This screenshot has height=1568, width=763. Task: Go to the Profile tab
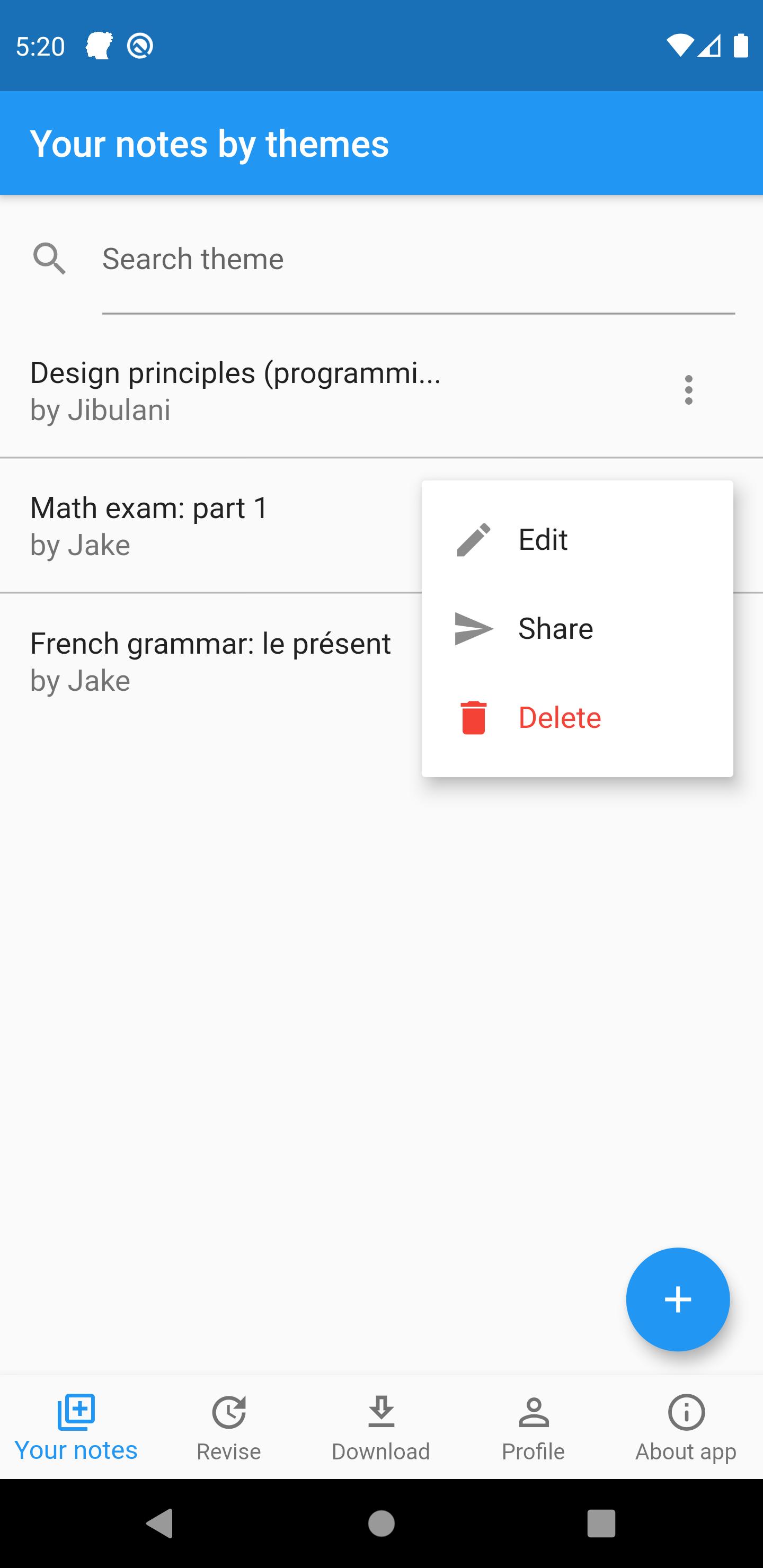click(x=534, y=1428)
